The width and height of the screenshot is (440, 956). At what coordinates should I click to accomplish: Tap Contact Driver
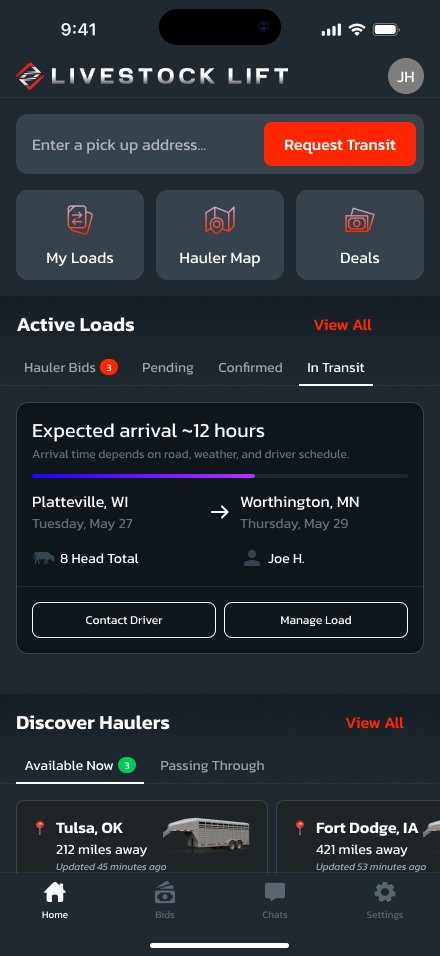124,620
